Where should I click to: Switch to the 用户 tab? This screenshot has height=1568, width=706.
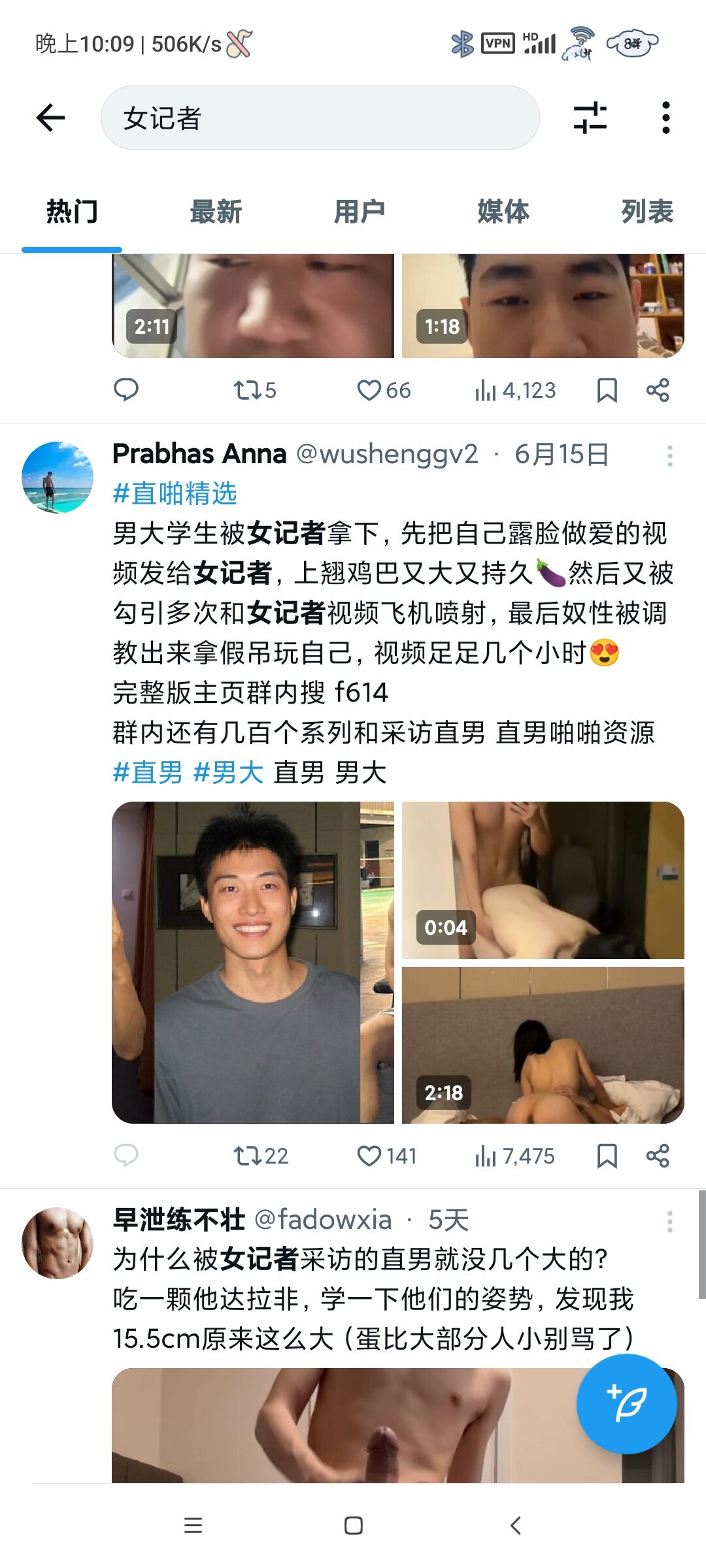[x=359, y=212]
